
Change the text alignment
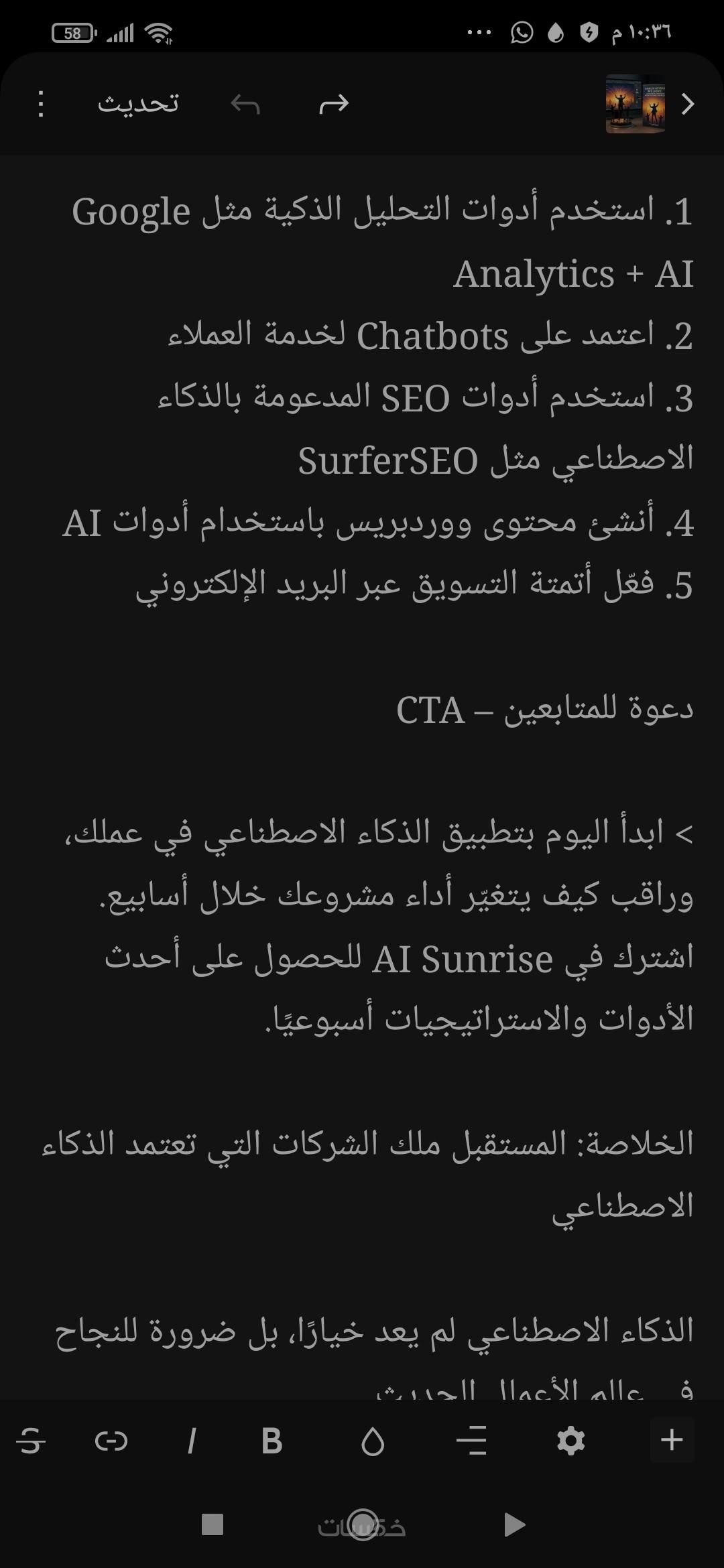471,1440
